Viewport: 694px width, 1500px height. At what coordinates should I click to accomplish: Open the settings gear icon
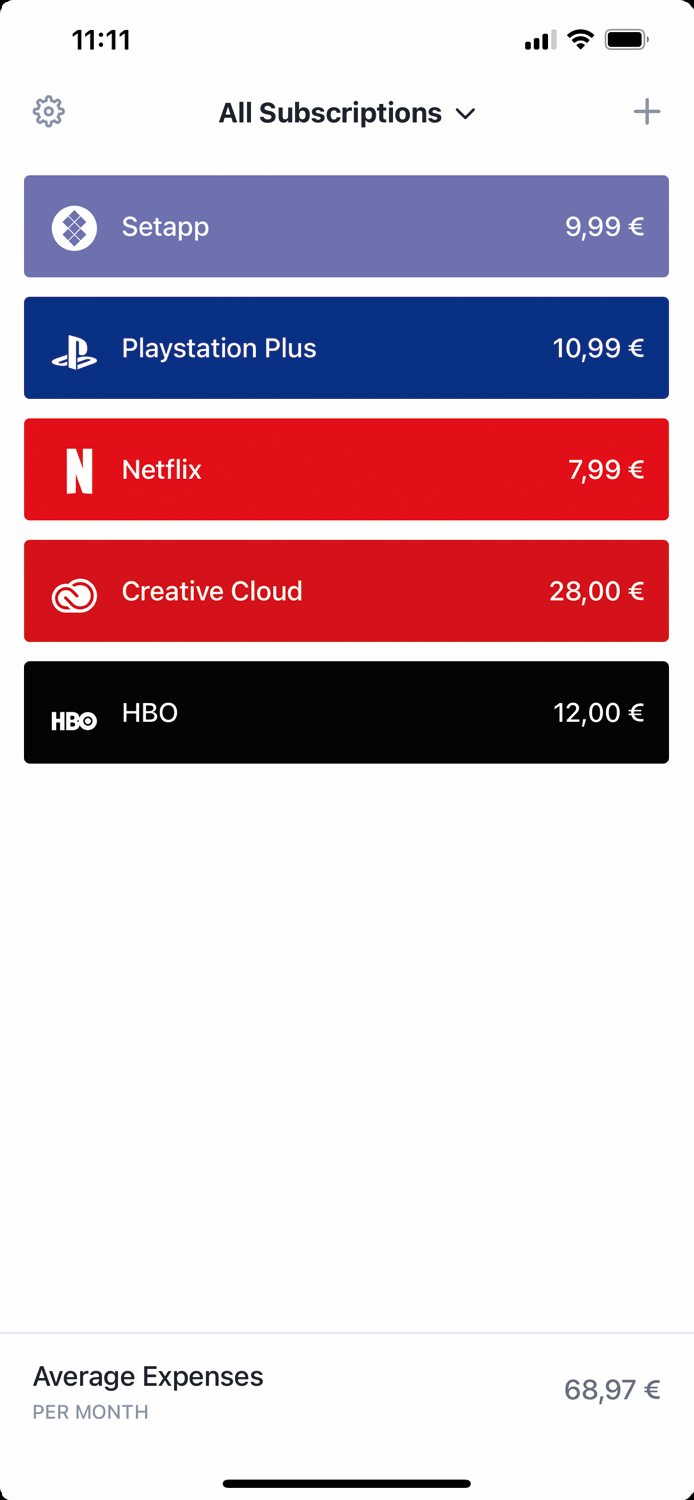49,112
